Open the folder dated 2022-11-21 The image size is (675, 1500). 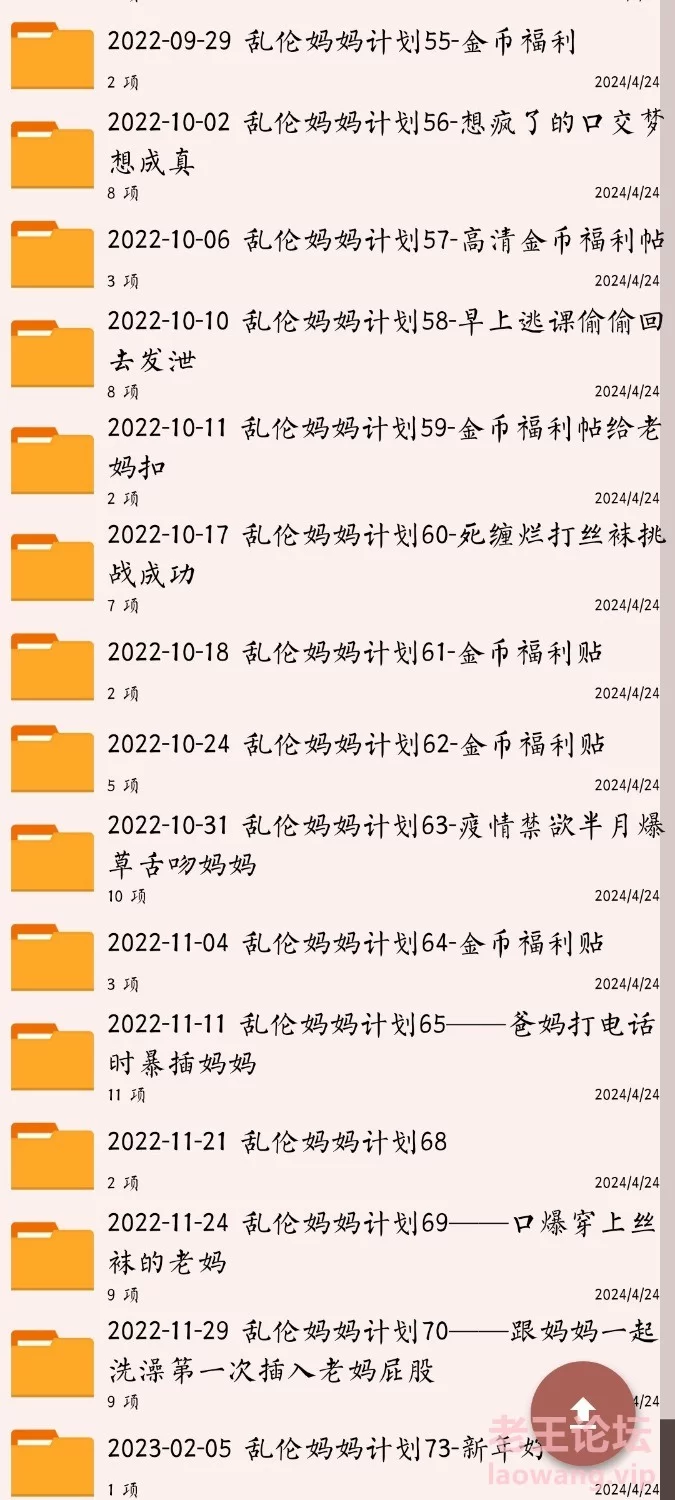tap(337, 1156)
